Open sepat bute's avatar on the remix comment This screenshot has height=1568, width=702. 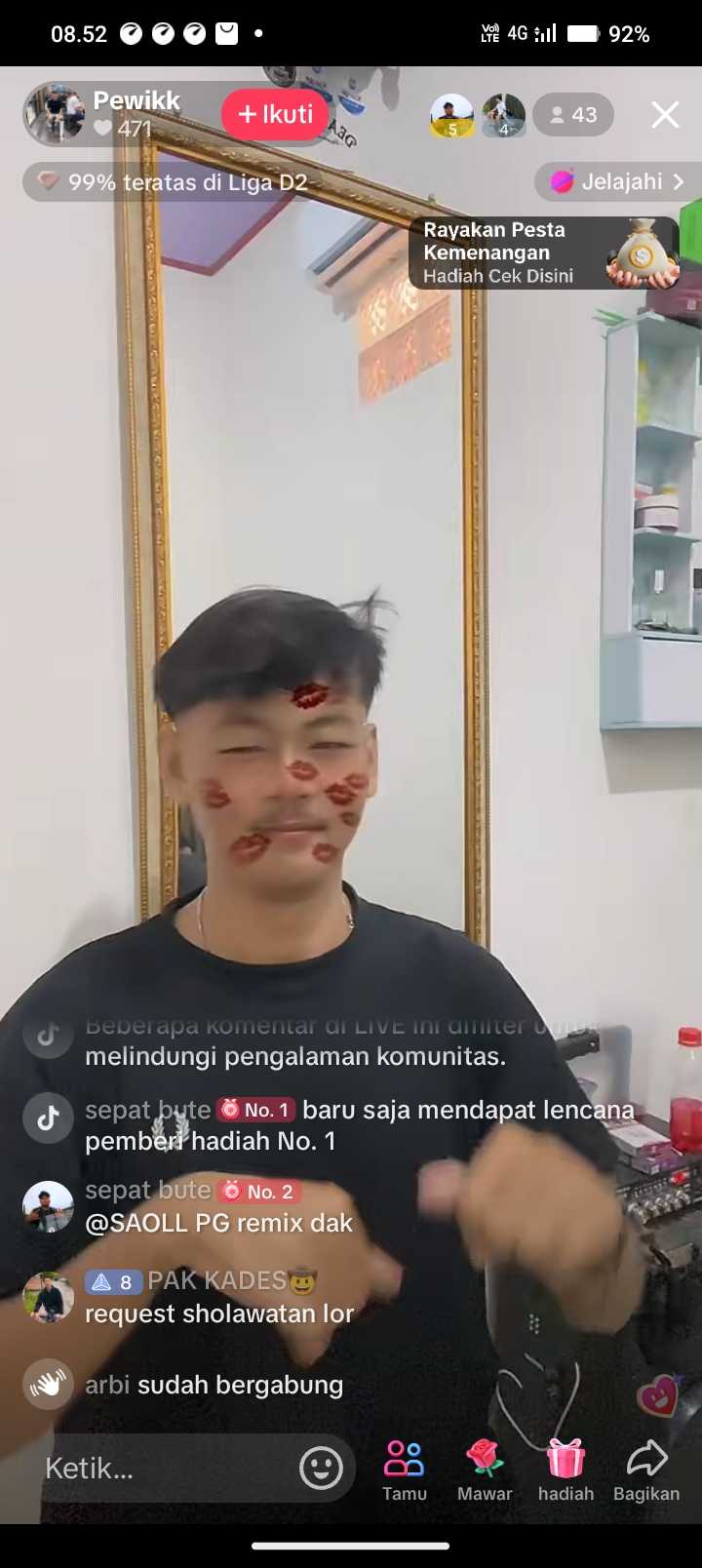[49, 1206]
